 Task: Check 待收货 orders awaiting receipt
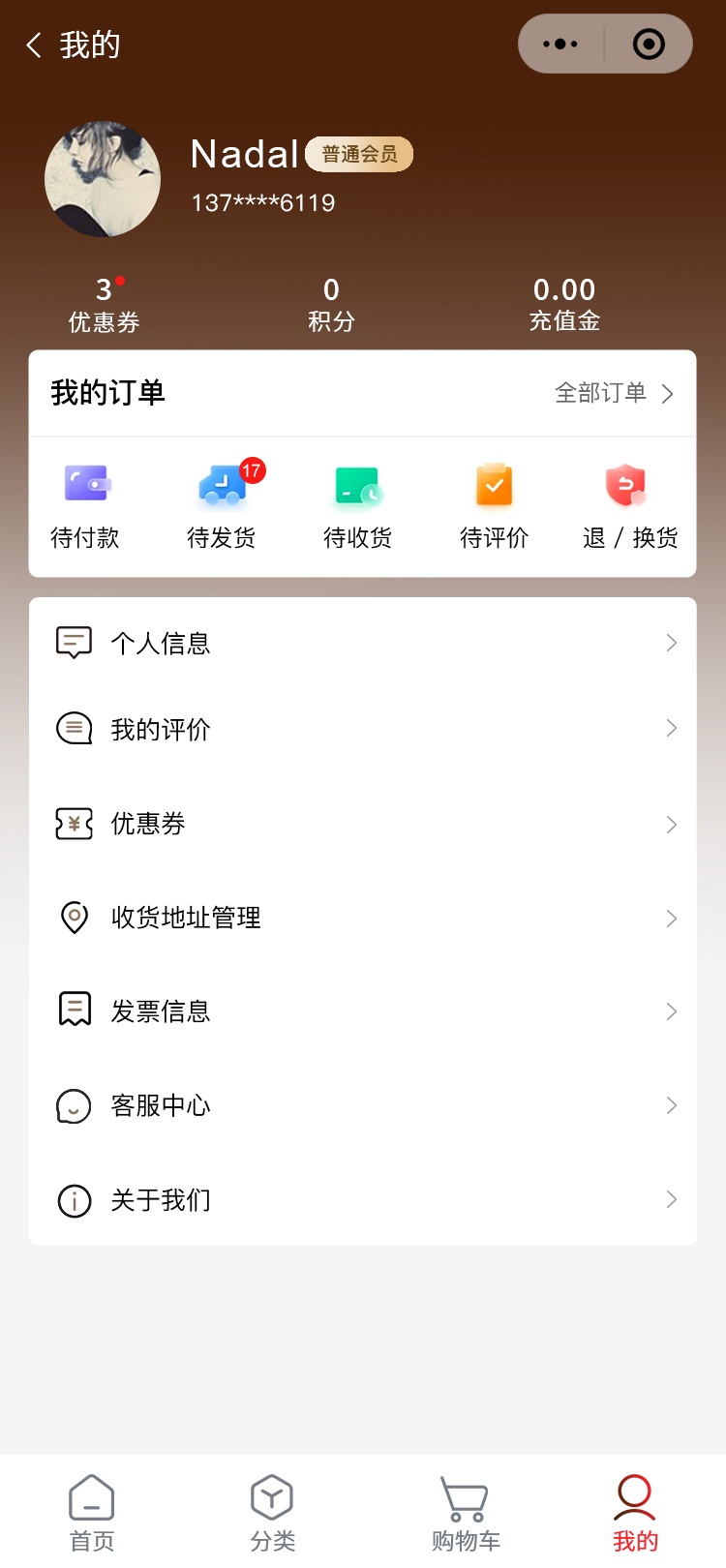[x=358, y=505]
